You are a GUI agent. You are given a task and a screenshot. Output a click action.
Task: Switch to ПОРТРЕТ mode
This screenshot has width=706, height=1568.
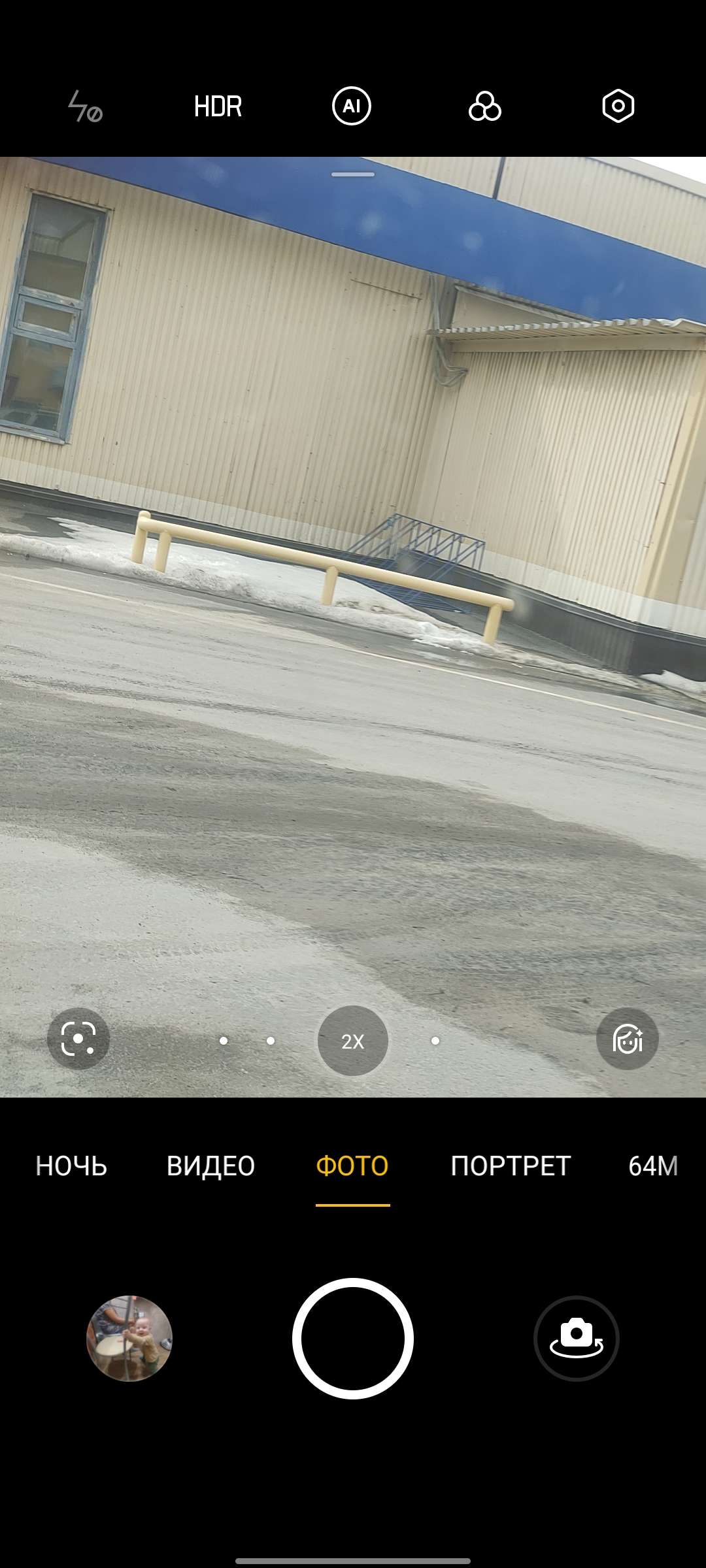pos(511,1166)
